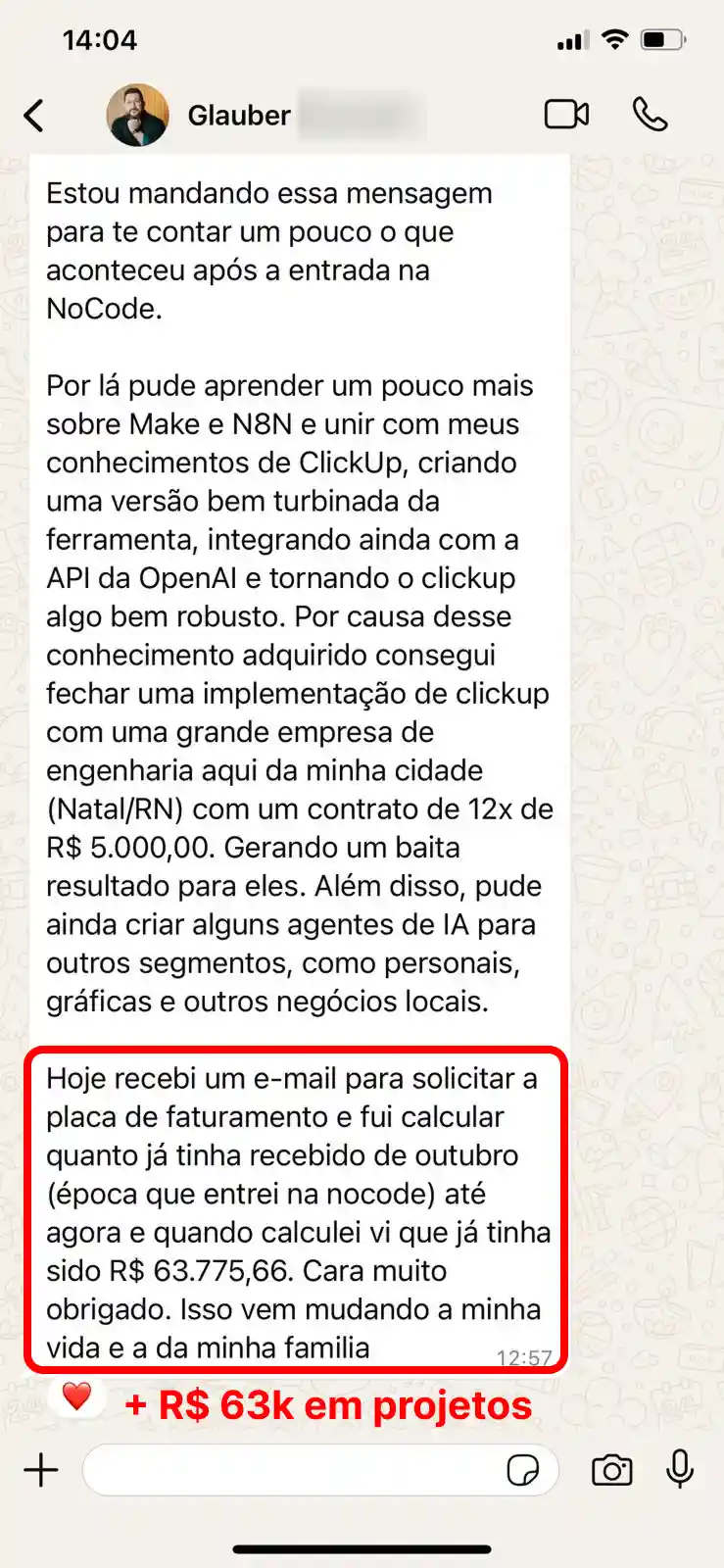Open the attachment menu with the plus icon
The width and height of the screenshot is (724, 1568).
coord(40,1470)
